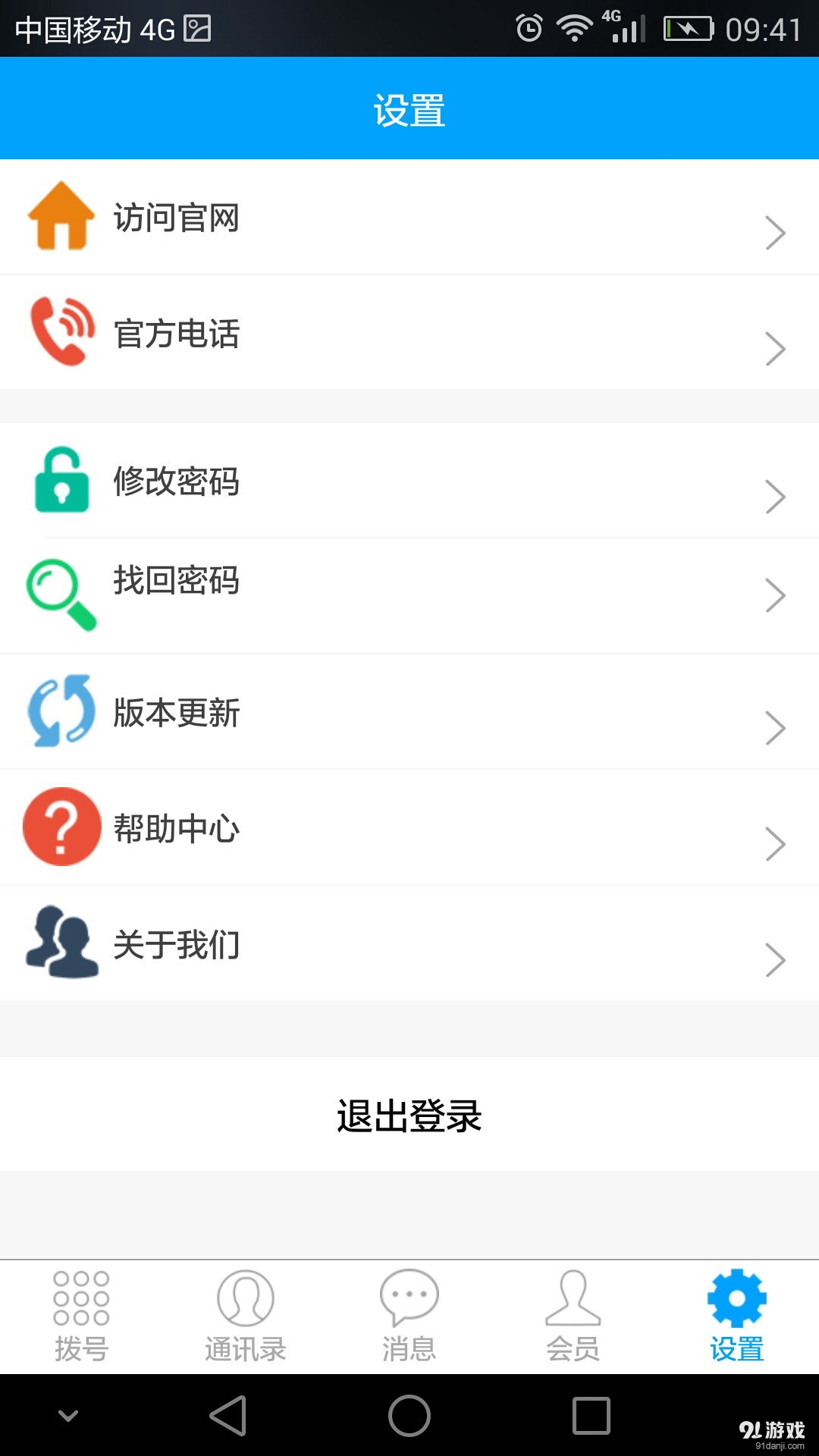819x1456 pixels.
Task: Tap the 退出登录 logout button
Action: (x=409, y=1115)
